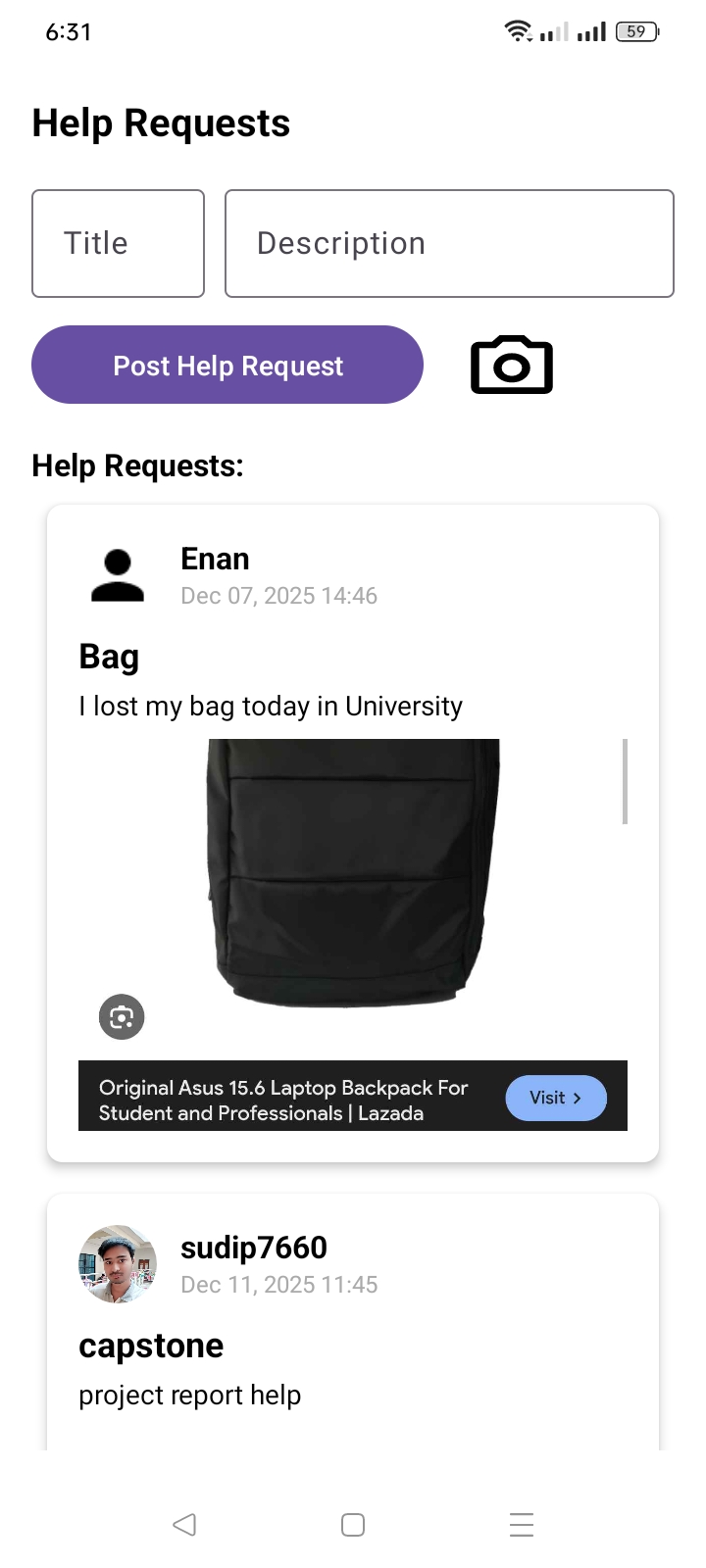
Task: Tap the Title input field
Action: click(x=118, y=243)
